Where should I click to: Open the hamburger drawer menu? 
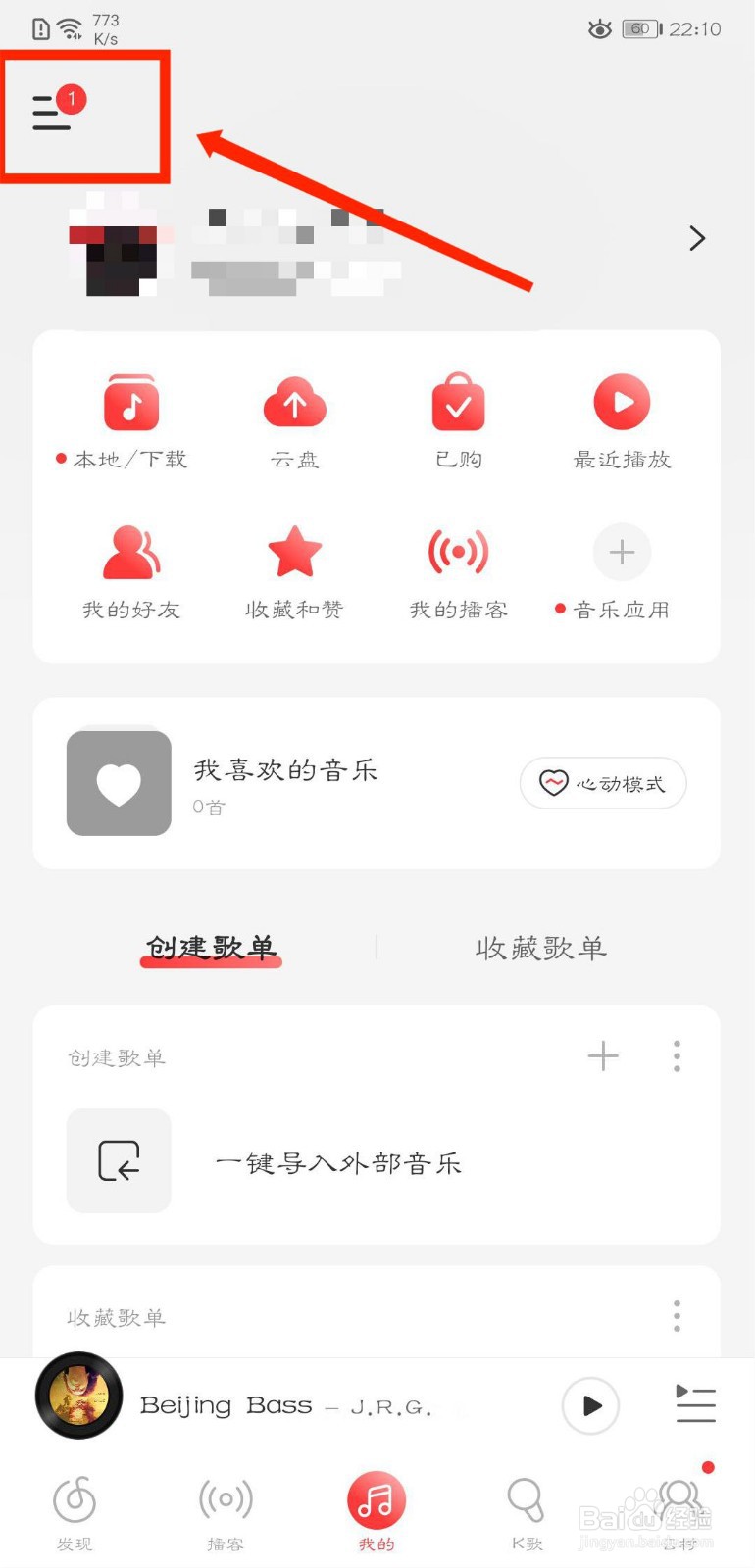click(x=51, y=113)
